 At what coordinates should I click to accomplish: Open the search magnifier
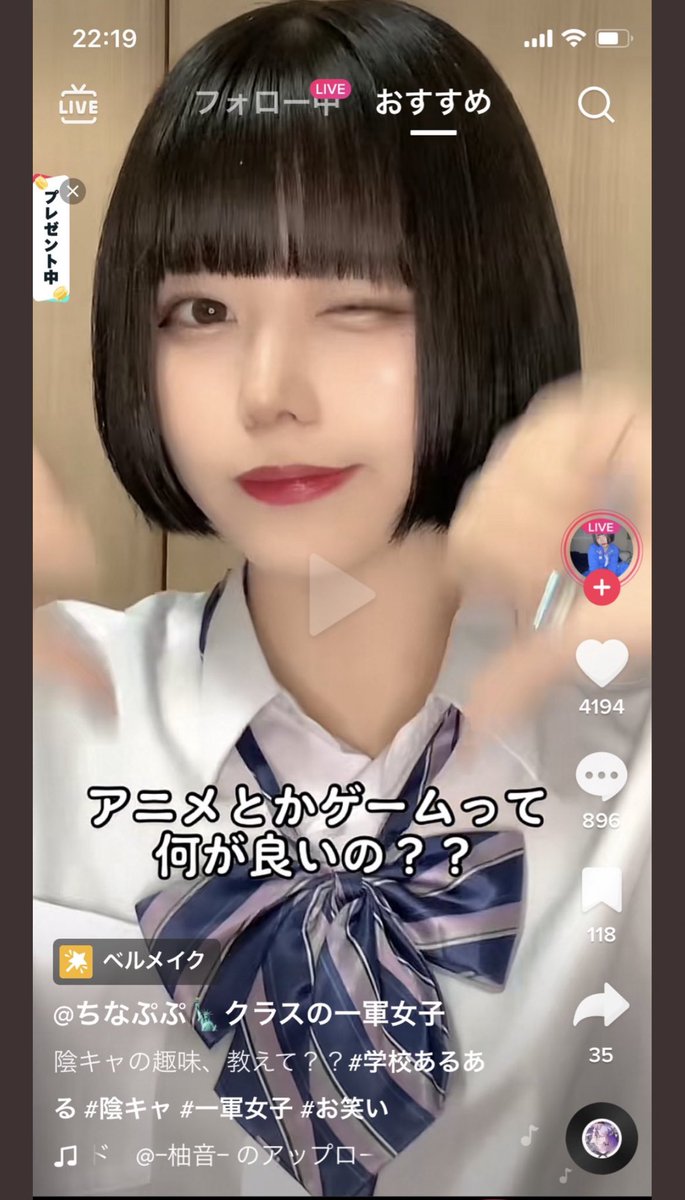point(596,104)
